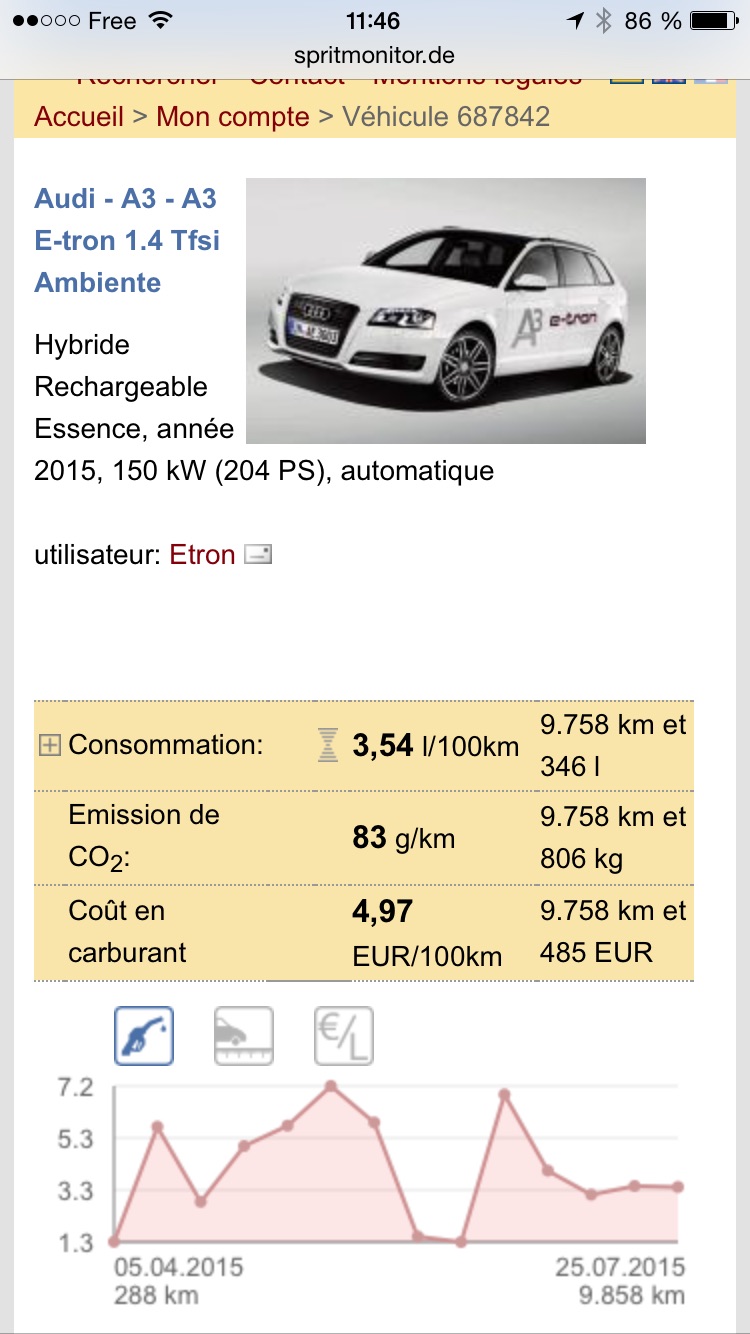Go to Mon compte breadcrumb
The height and width of the screenshot is (1334, 750).
coord(233,117)
